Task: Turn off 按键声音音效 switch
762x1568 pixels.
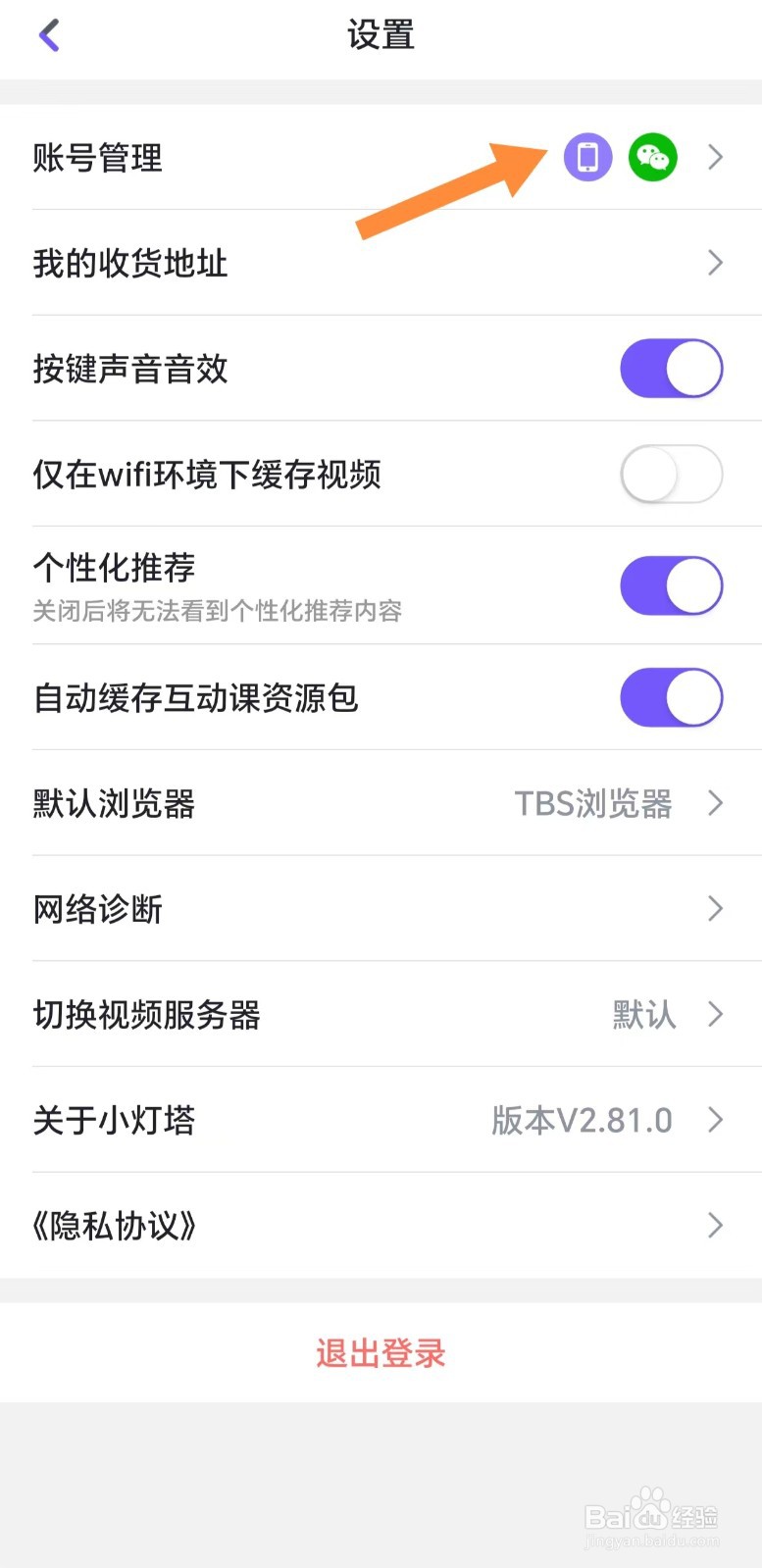Action: 672,369
